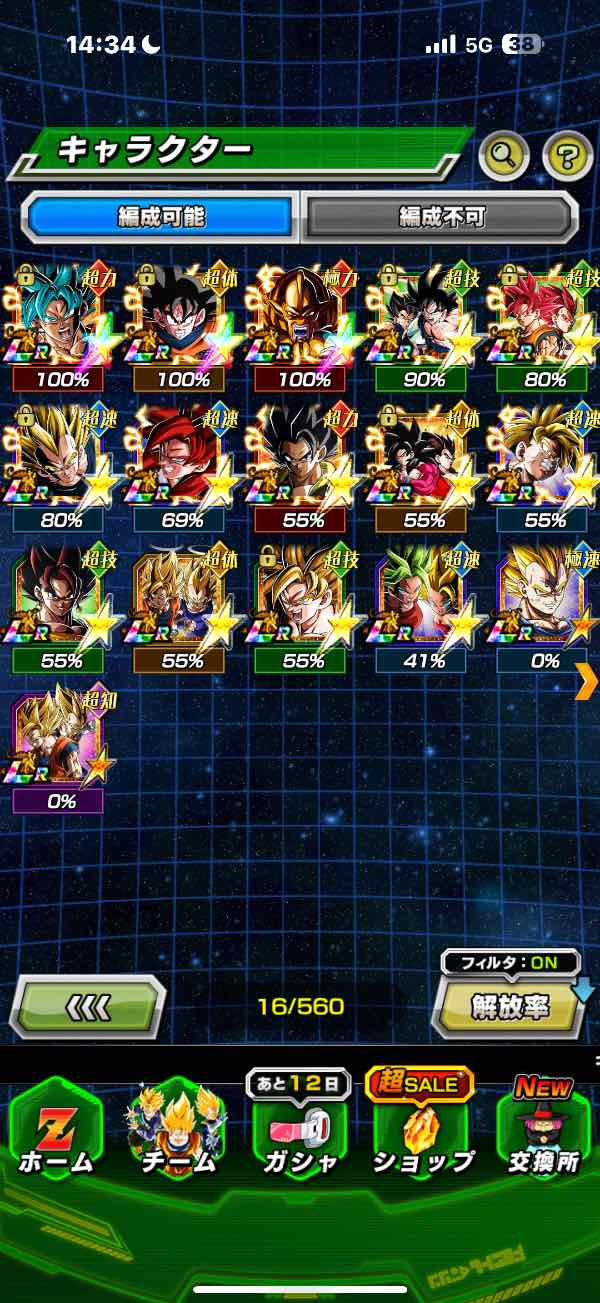Tap the green back arrows button
This screenshot has width=600, height=1303.
click(88, 1006)
